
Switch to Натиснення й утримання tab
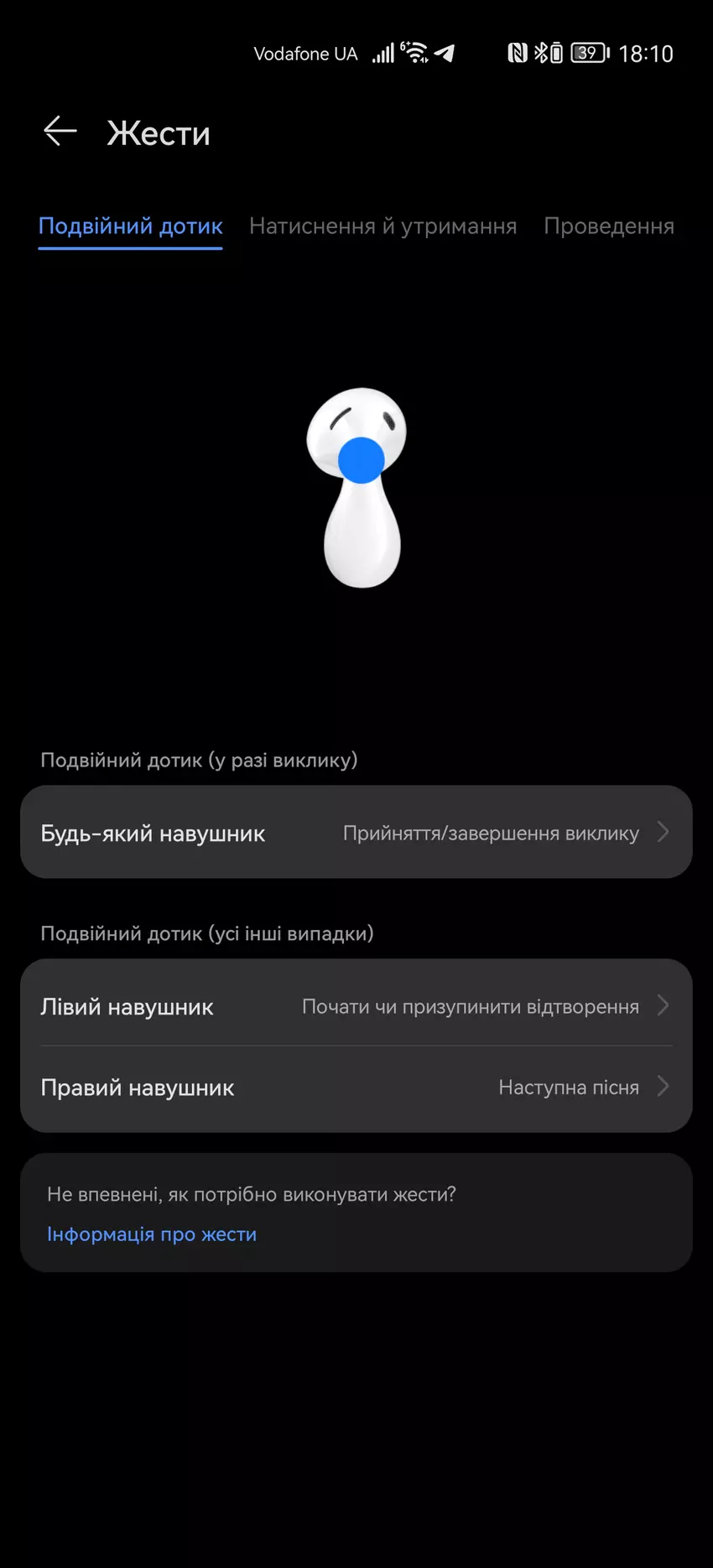tap(383, 226)
